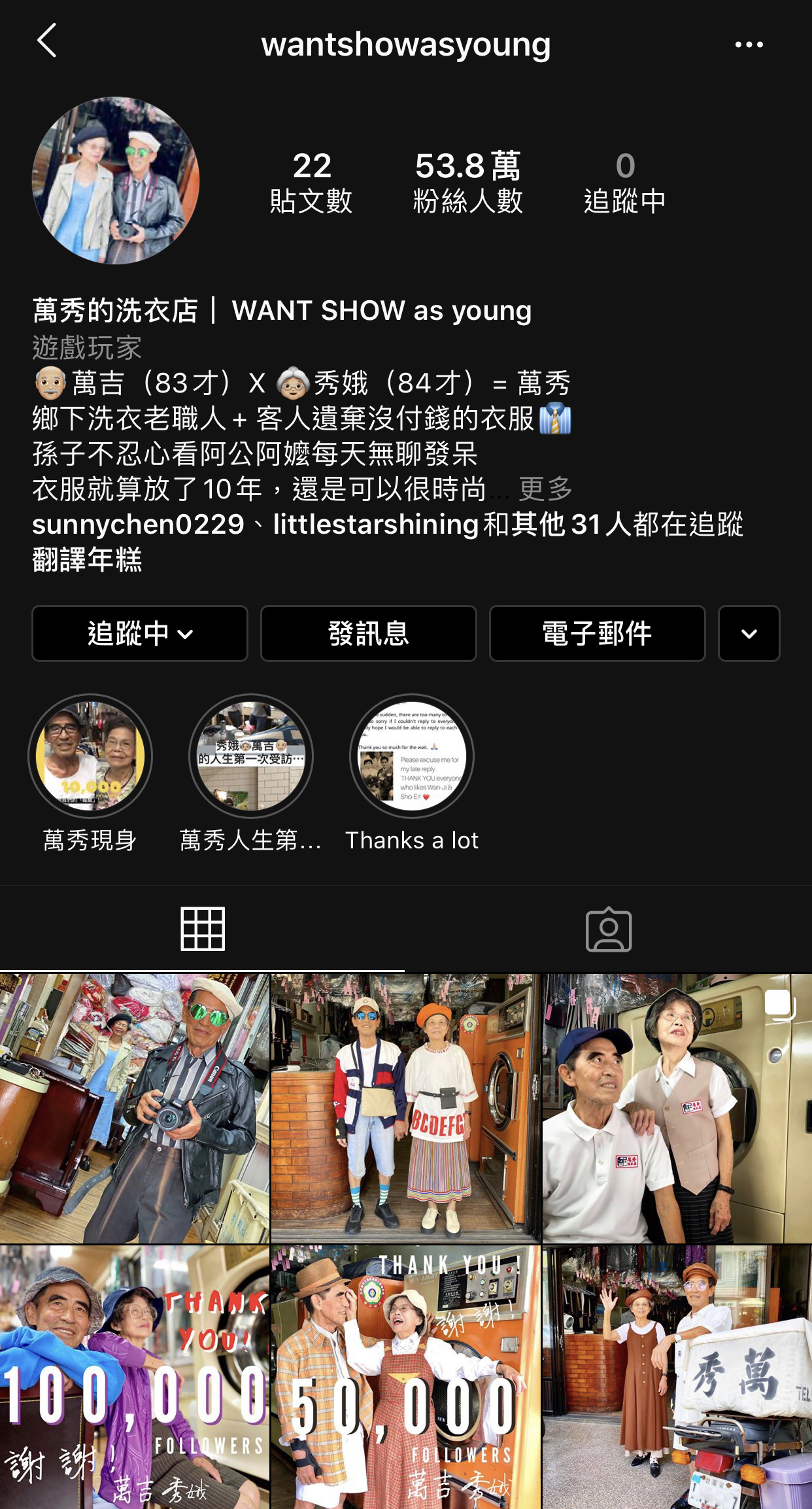Open the profile picture of wantshowasyoung

click(x=116, y=181)
